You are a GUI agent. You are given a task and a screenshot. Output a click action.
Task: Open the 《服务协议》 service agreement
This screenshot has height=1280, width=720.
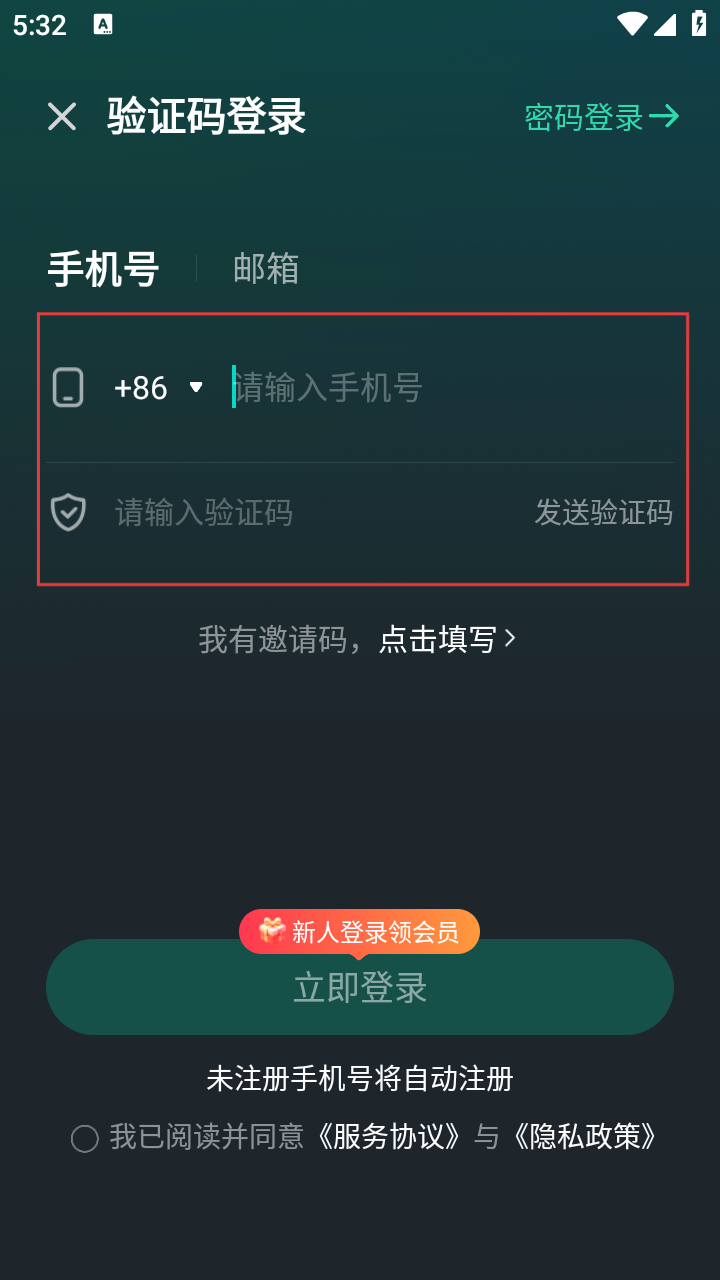[392, 1137]
